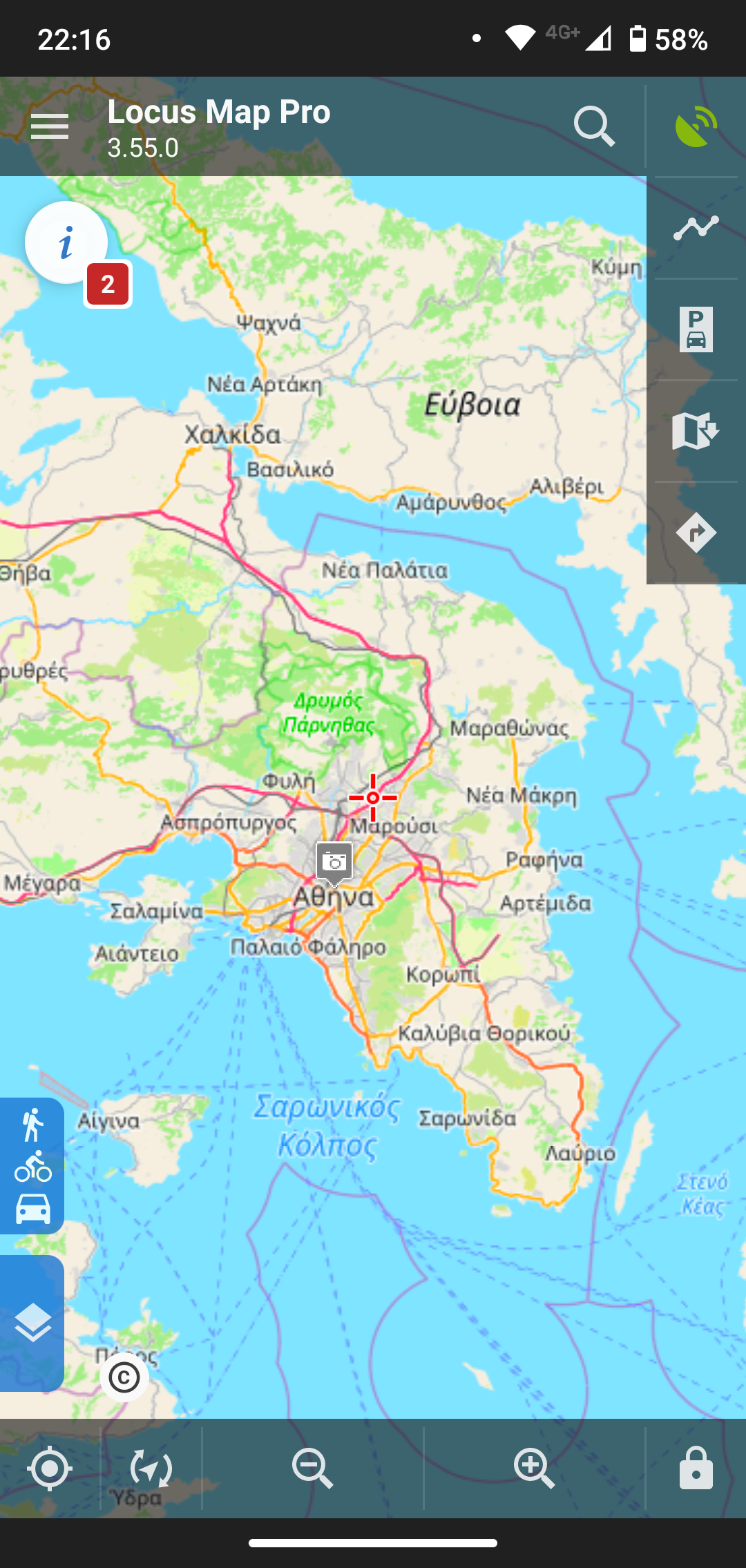Open the hamburger main menu
Screen dimensions: 746x1568
tap(50, 127)
